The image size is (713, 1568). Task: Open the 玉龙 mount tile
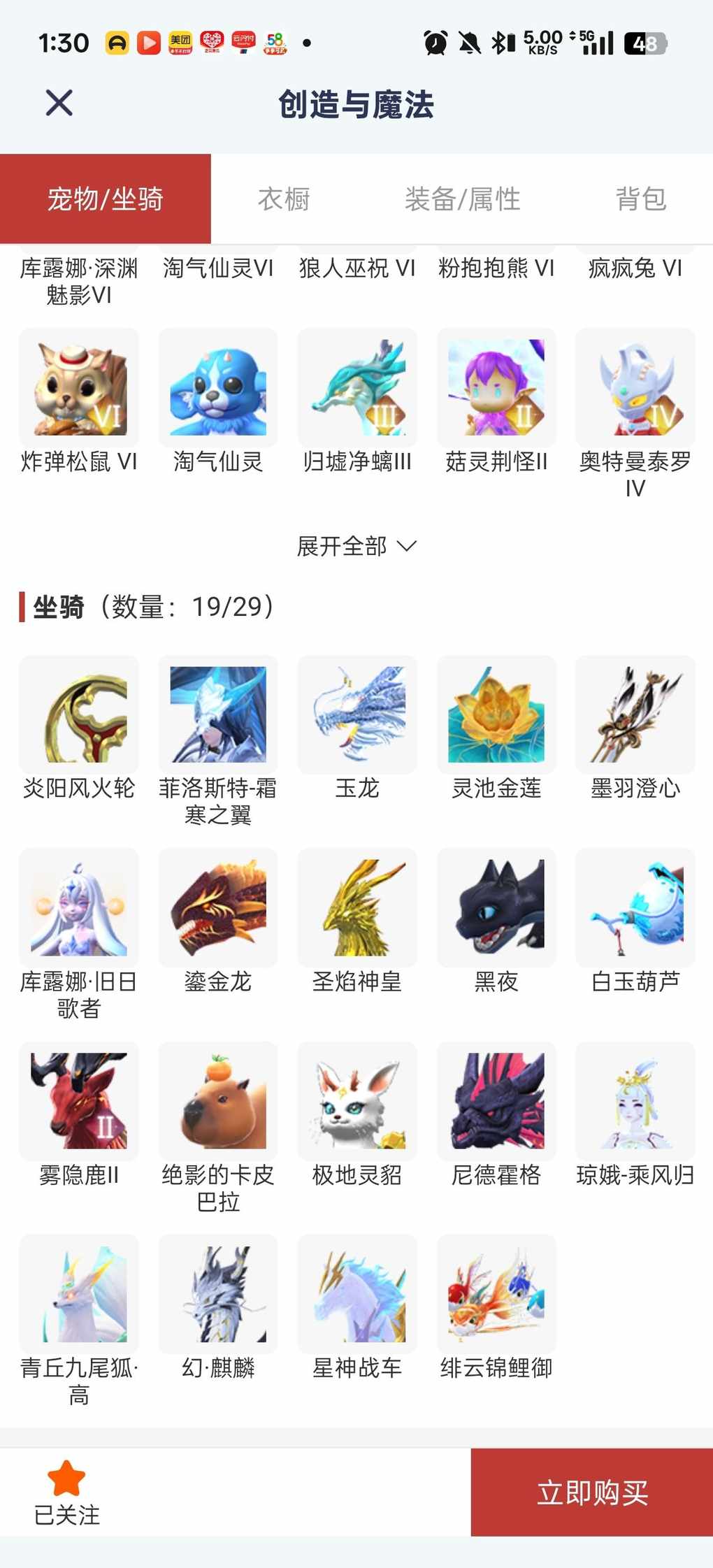pyautogui.click(x=357, y=714)
